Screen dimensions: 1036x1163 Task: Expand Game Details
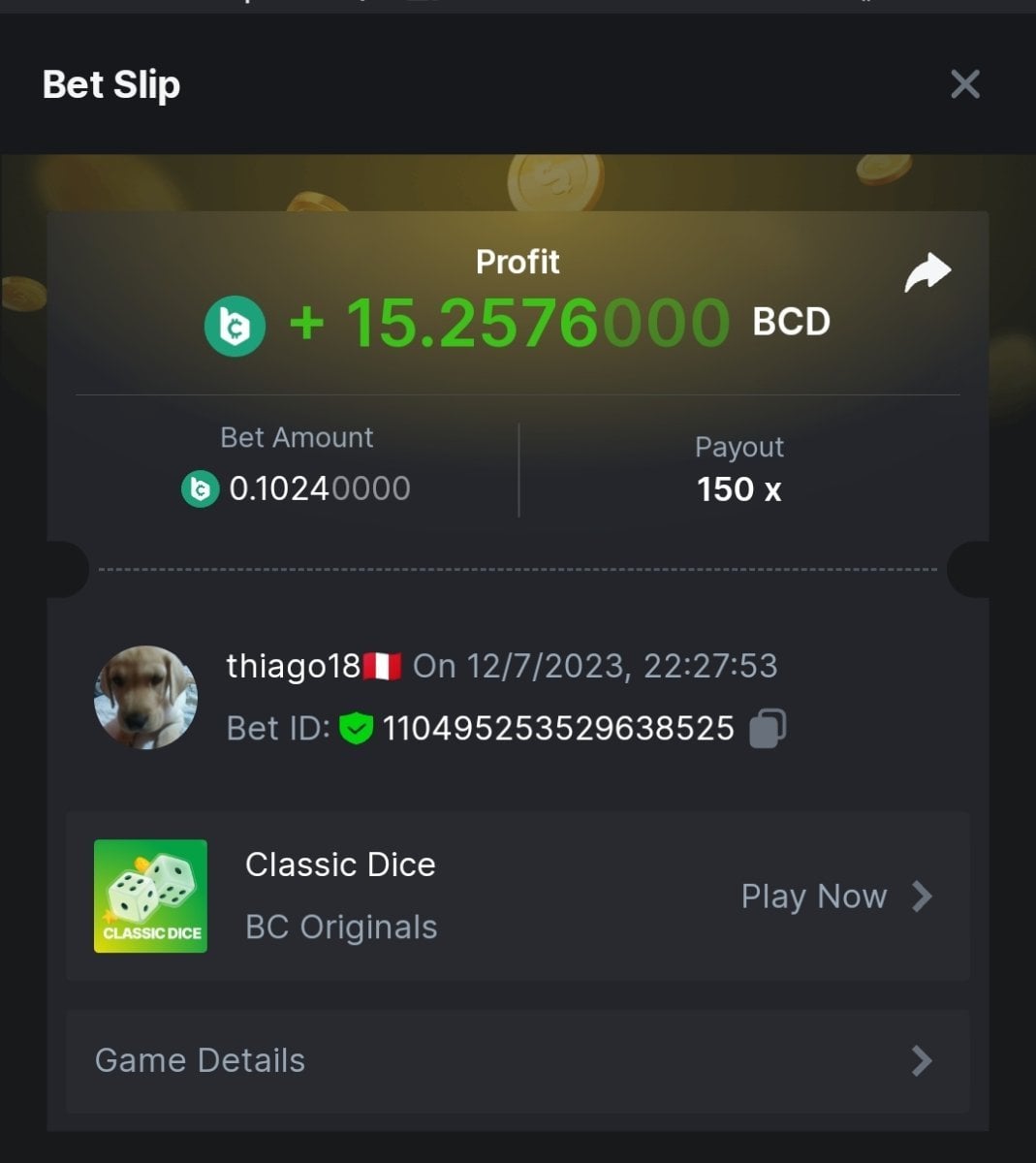tap(518, 1060)
